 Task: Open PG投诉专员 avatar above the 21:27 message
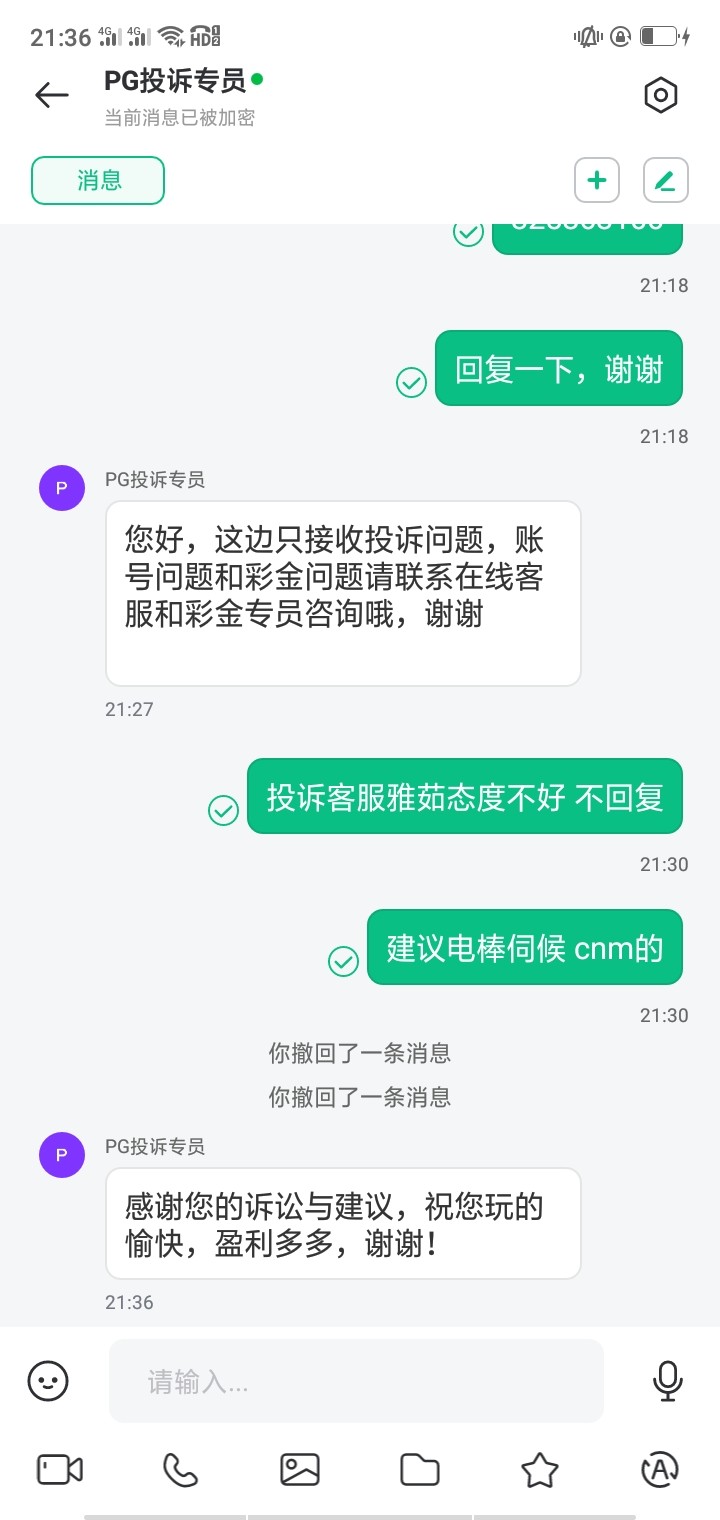[62, 488]
